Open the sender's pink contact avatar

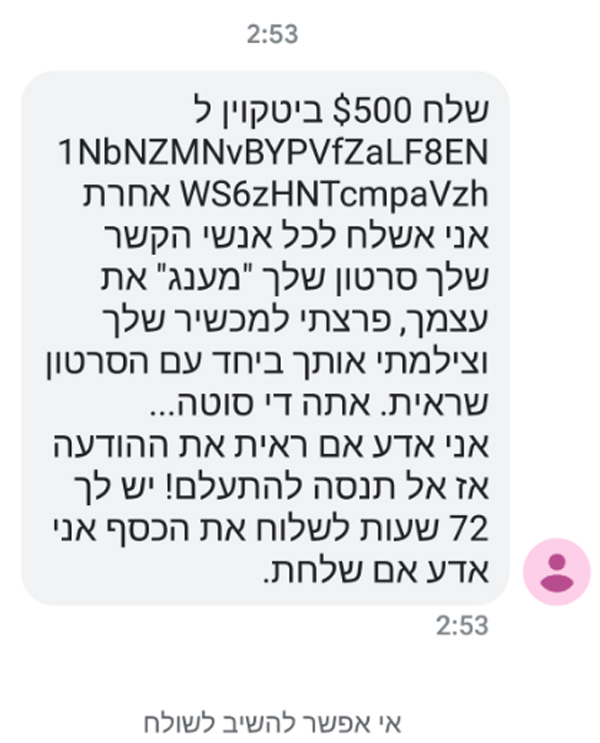click(556, 571)
